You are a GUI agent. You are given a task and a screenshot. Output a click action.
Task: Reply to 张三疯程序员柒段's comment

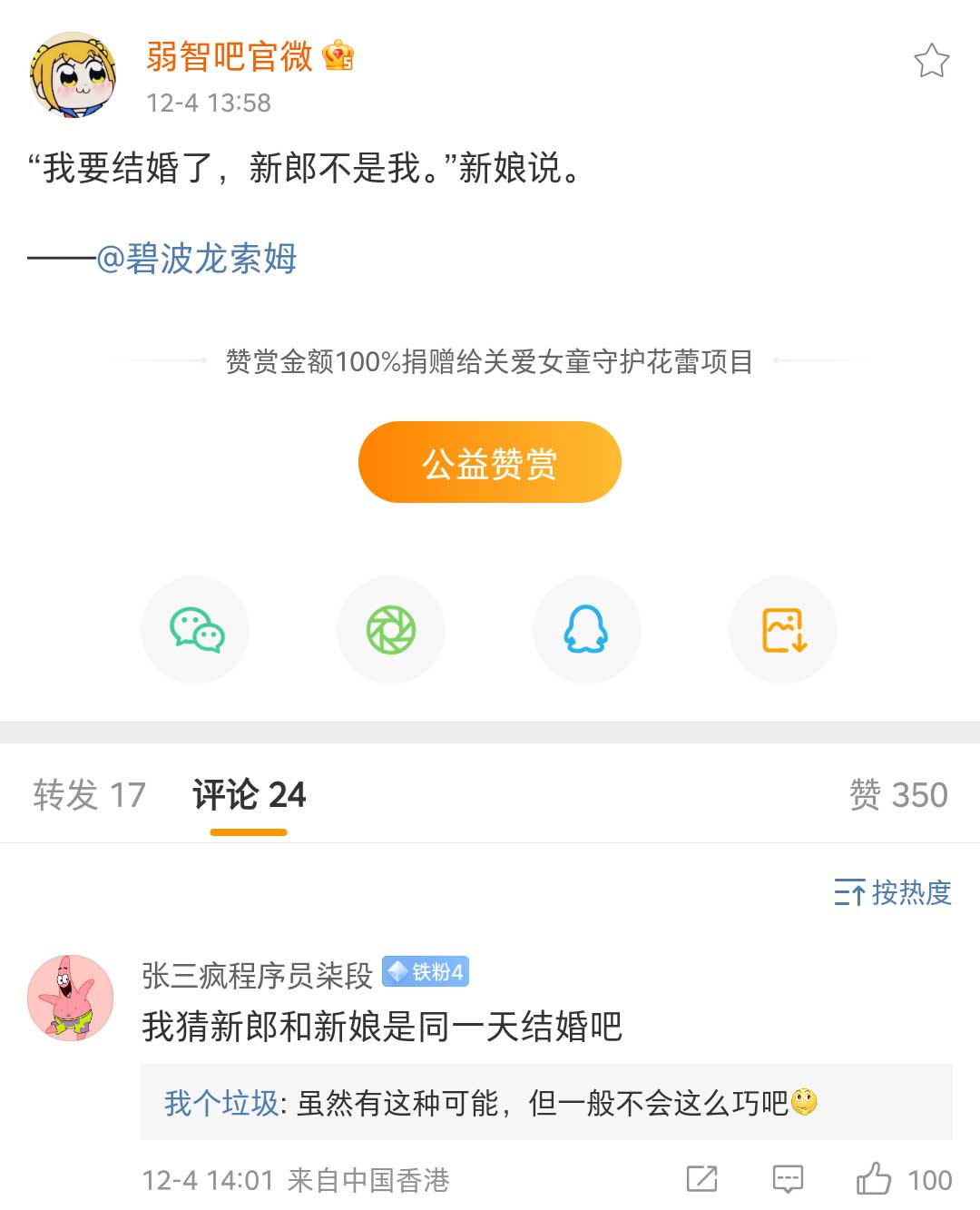coord(787,1179)
